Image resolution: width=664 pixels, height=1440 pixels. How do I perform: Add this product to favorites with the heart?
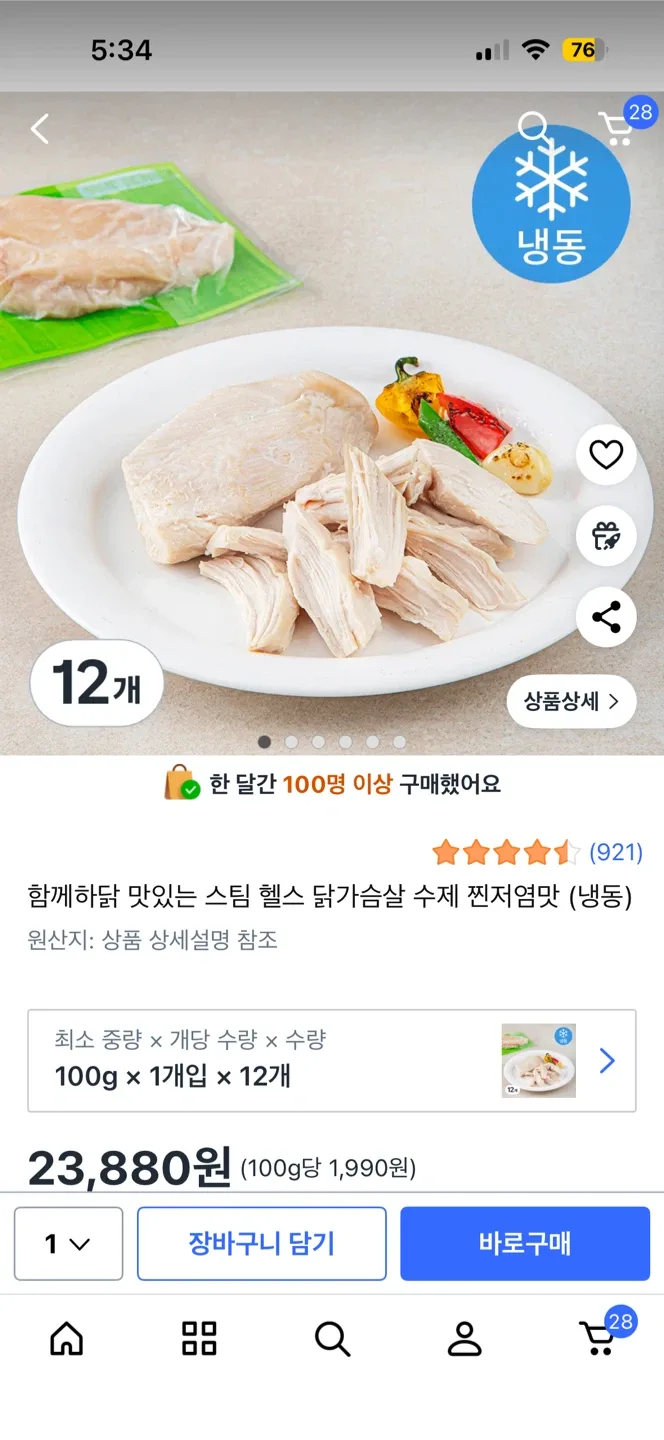[606, 456]
